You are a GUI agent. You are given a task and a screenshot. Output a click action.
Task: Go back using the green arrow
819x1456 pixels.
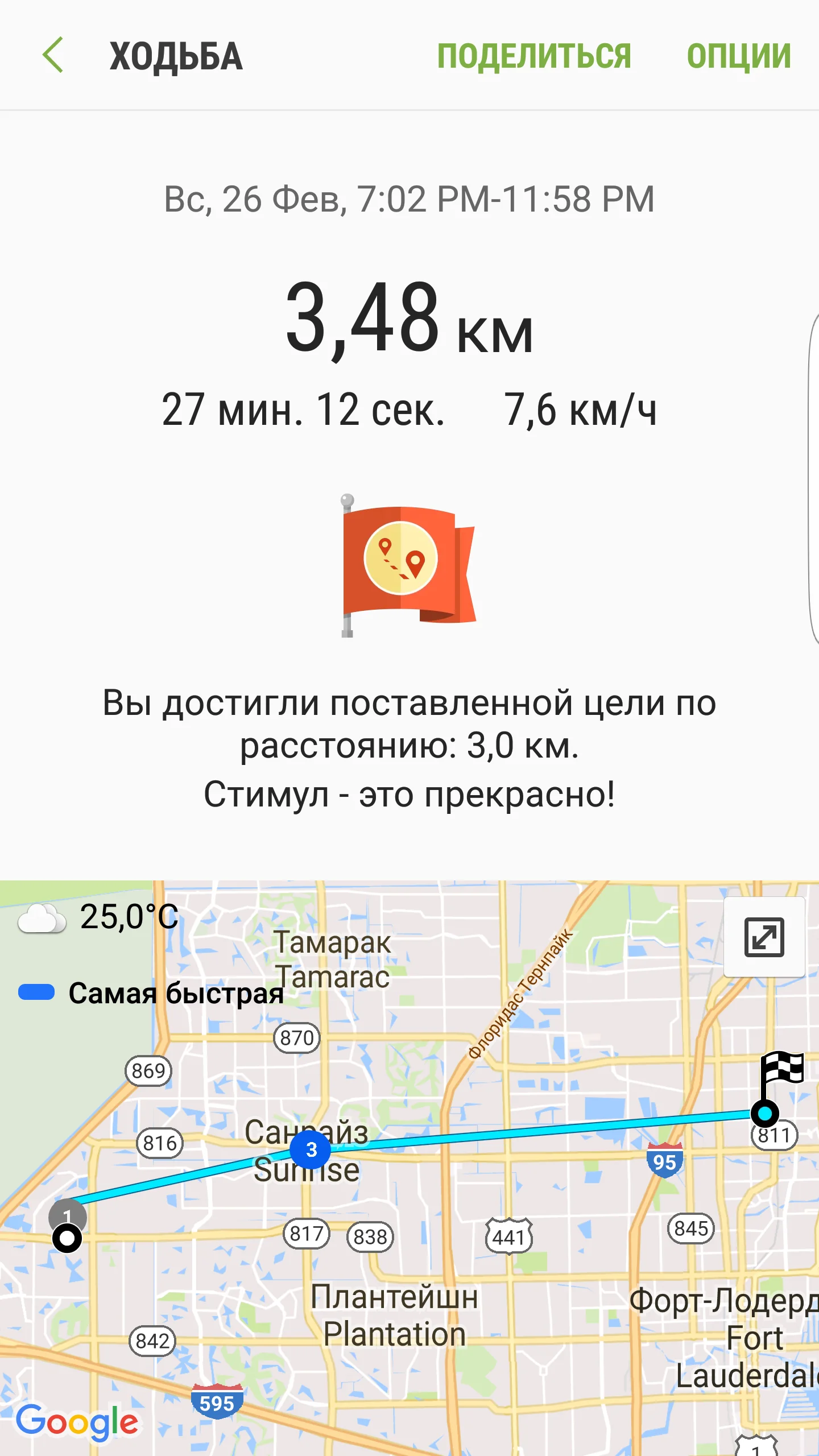(53, 55)
